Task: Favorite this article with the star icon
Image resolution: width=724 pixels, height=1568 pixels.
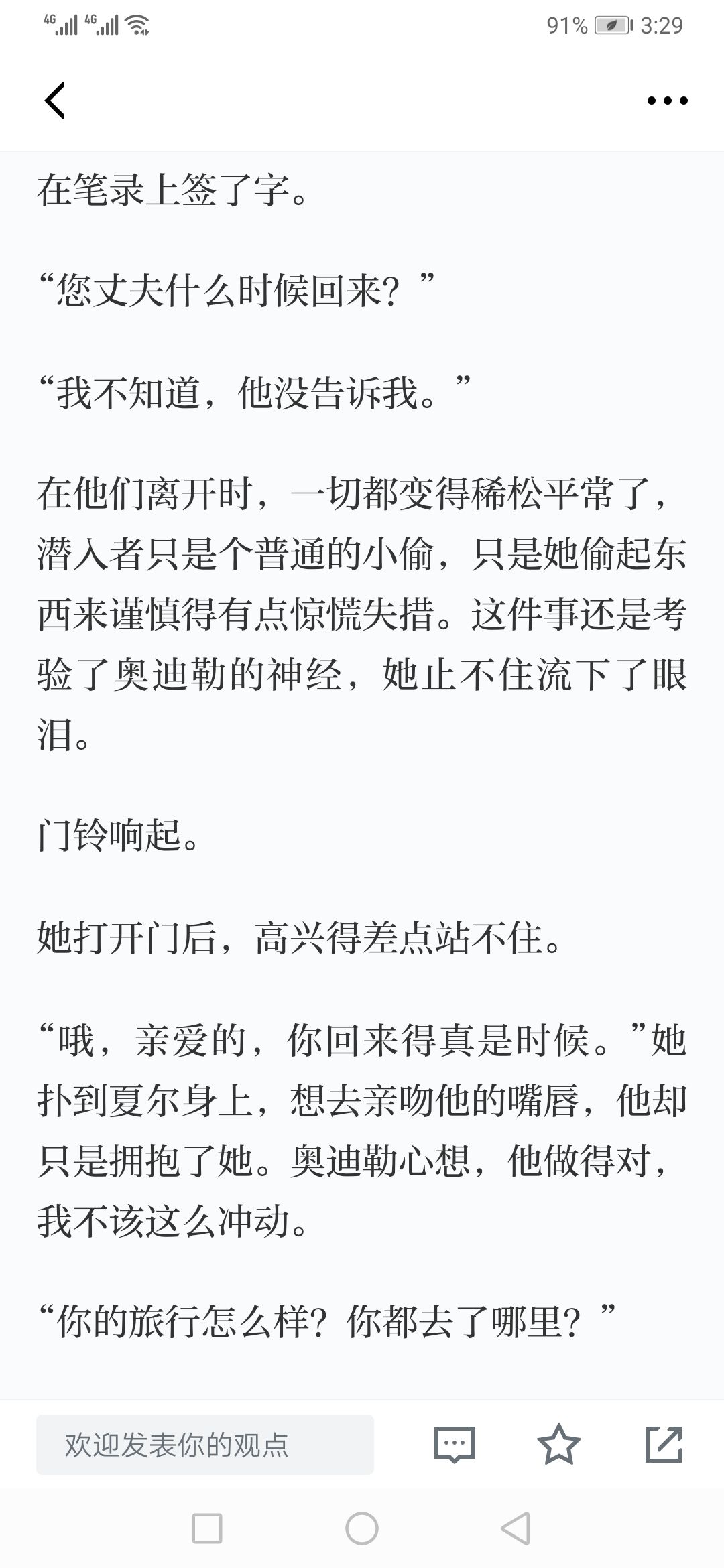Action: 559,1444
